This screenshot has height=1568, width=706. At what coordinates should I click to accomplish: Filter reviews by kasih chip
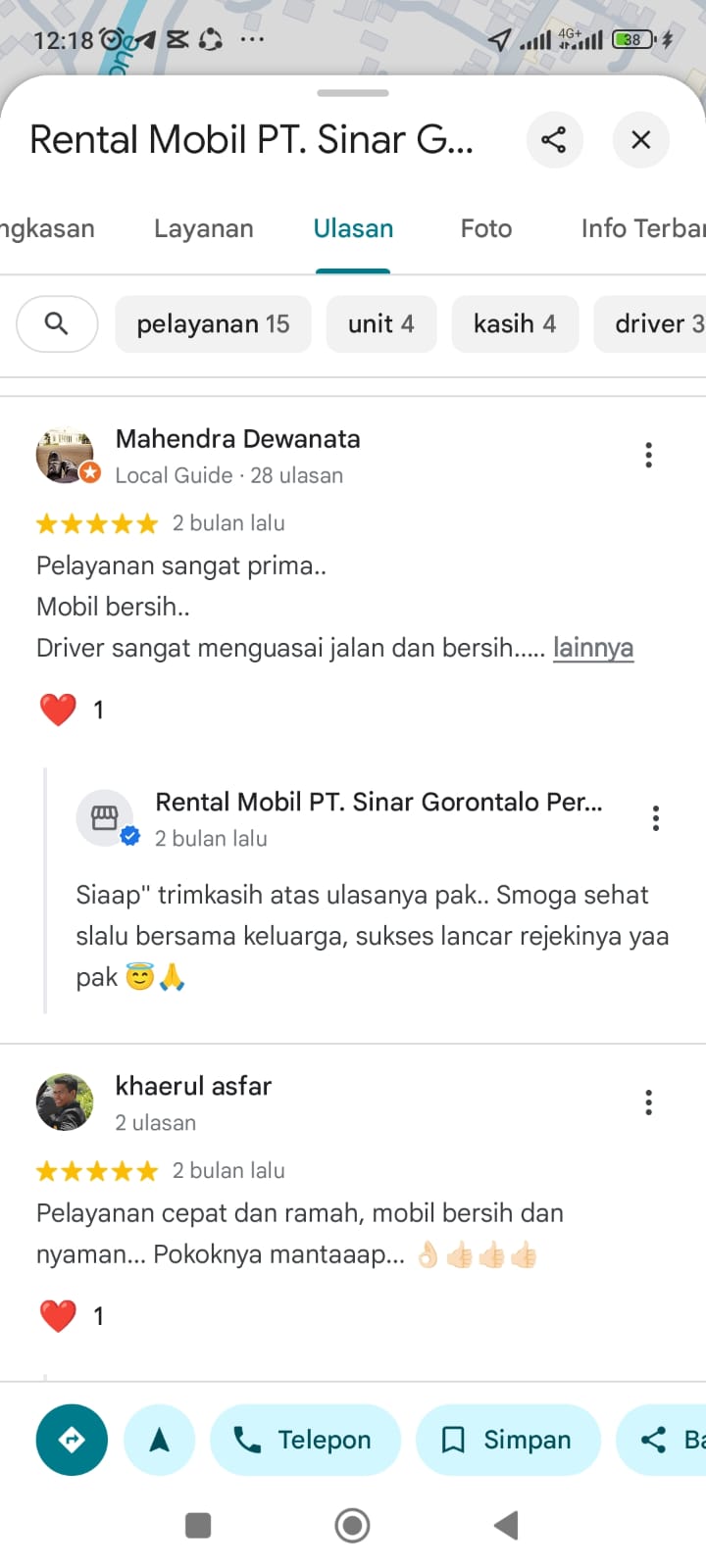pos(514,323)
